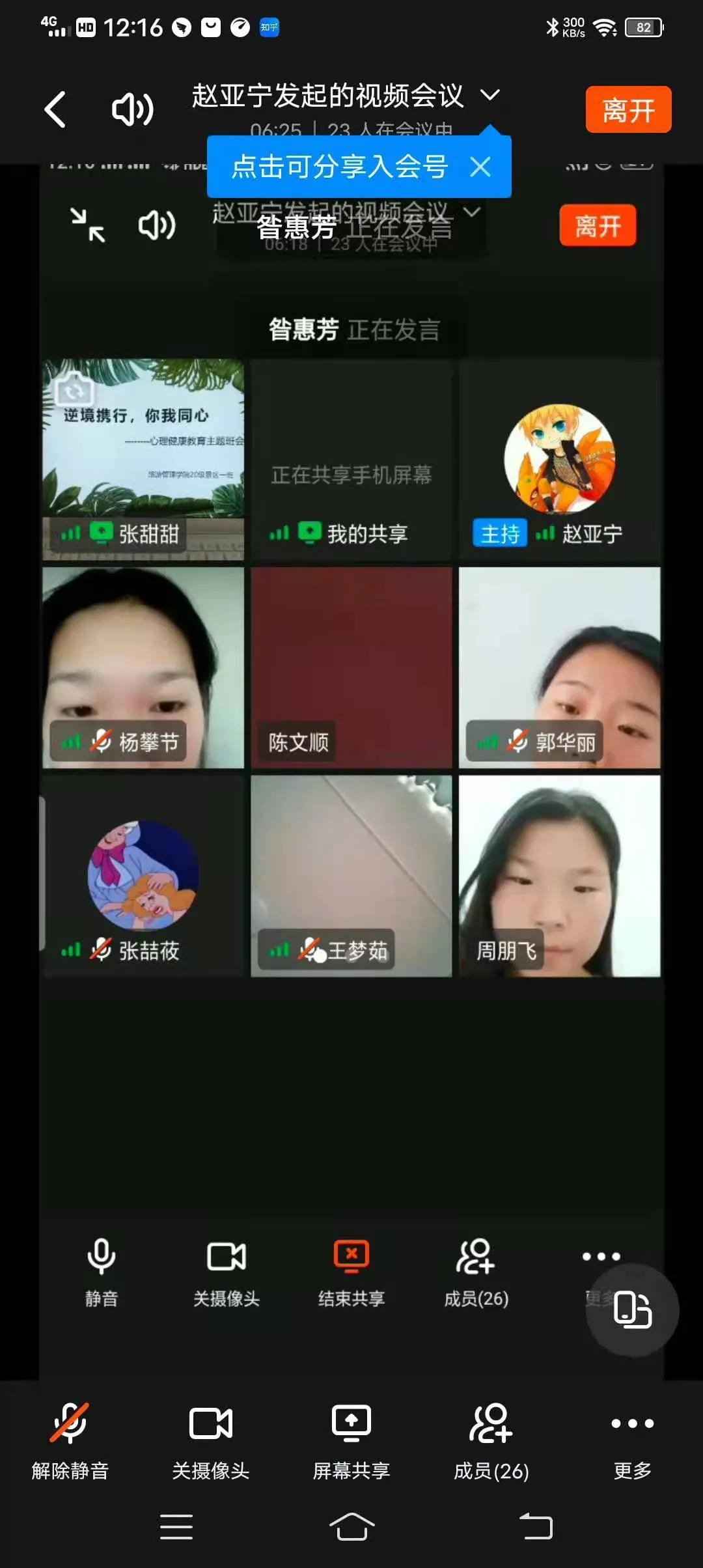
Task: Unmute the microphone via 解除静音
Action: point(70,1438)
